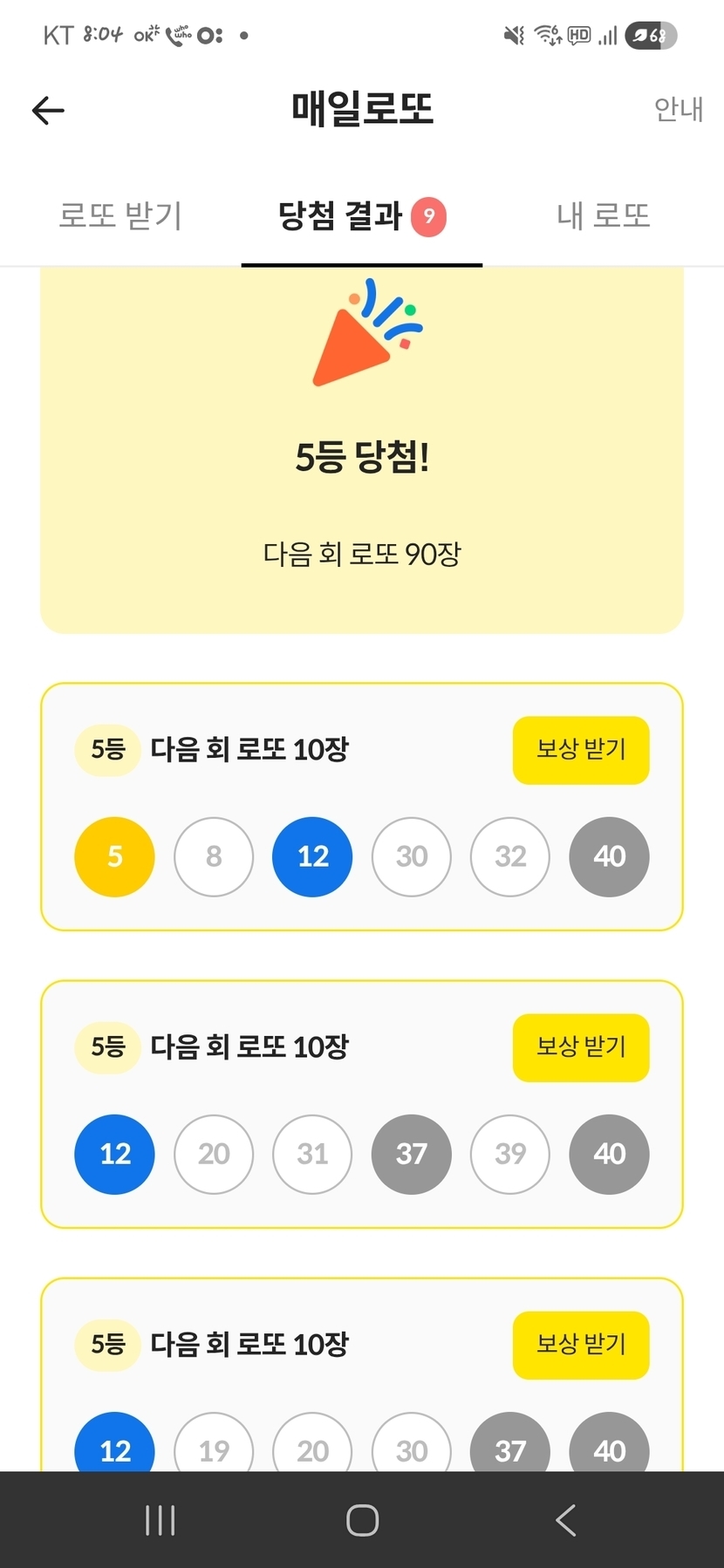
Task: Switch to the 내 로또 tab
Action: pos(604,215)
